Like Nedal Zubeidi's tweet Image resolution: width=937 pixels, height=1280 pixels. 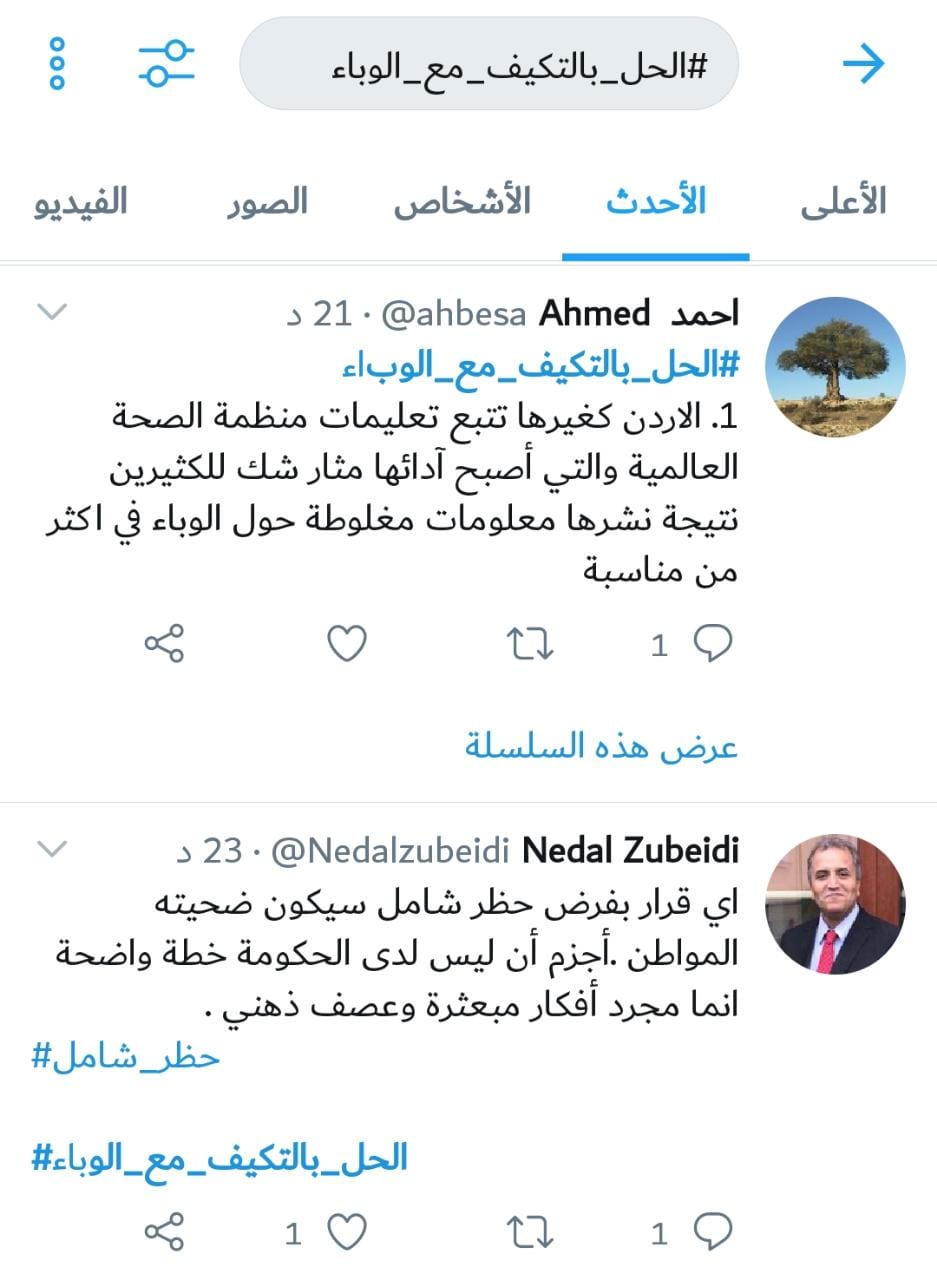click(x=347, y=1232)
